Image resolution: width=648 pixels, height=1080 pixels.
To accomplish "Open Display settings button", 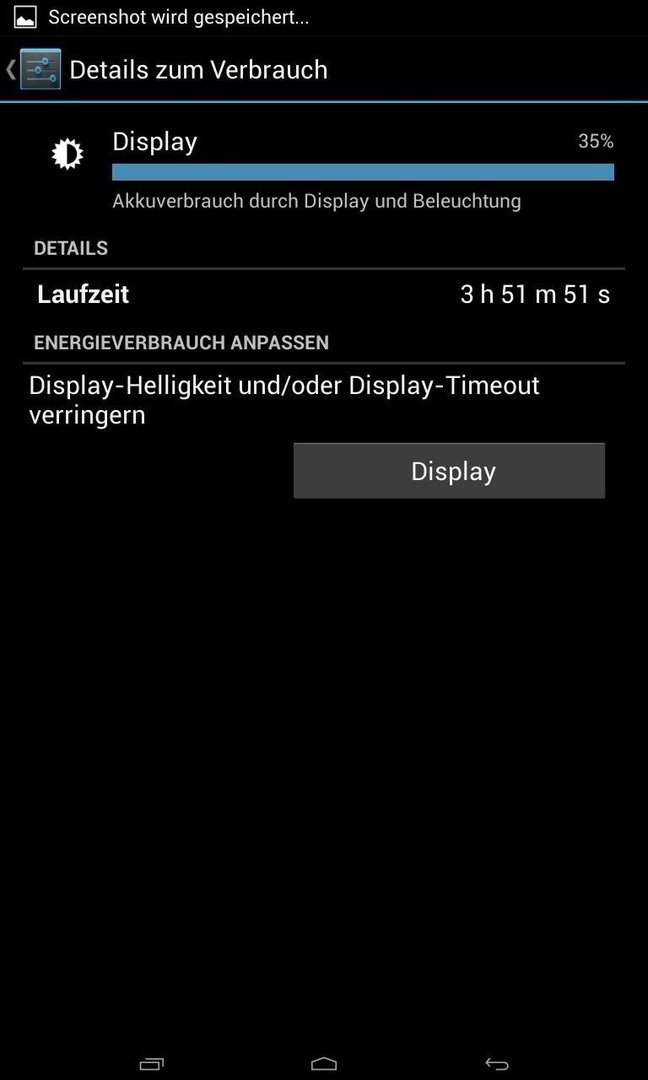I will [449, 471].
